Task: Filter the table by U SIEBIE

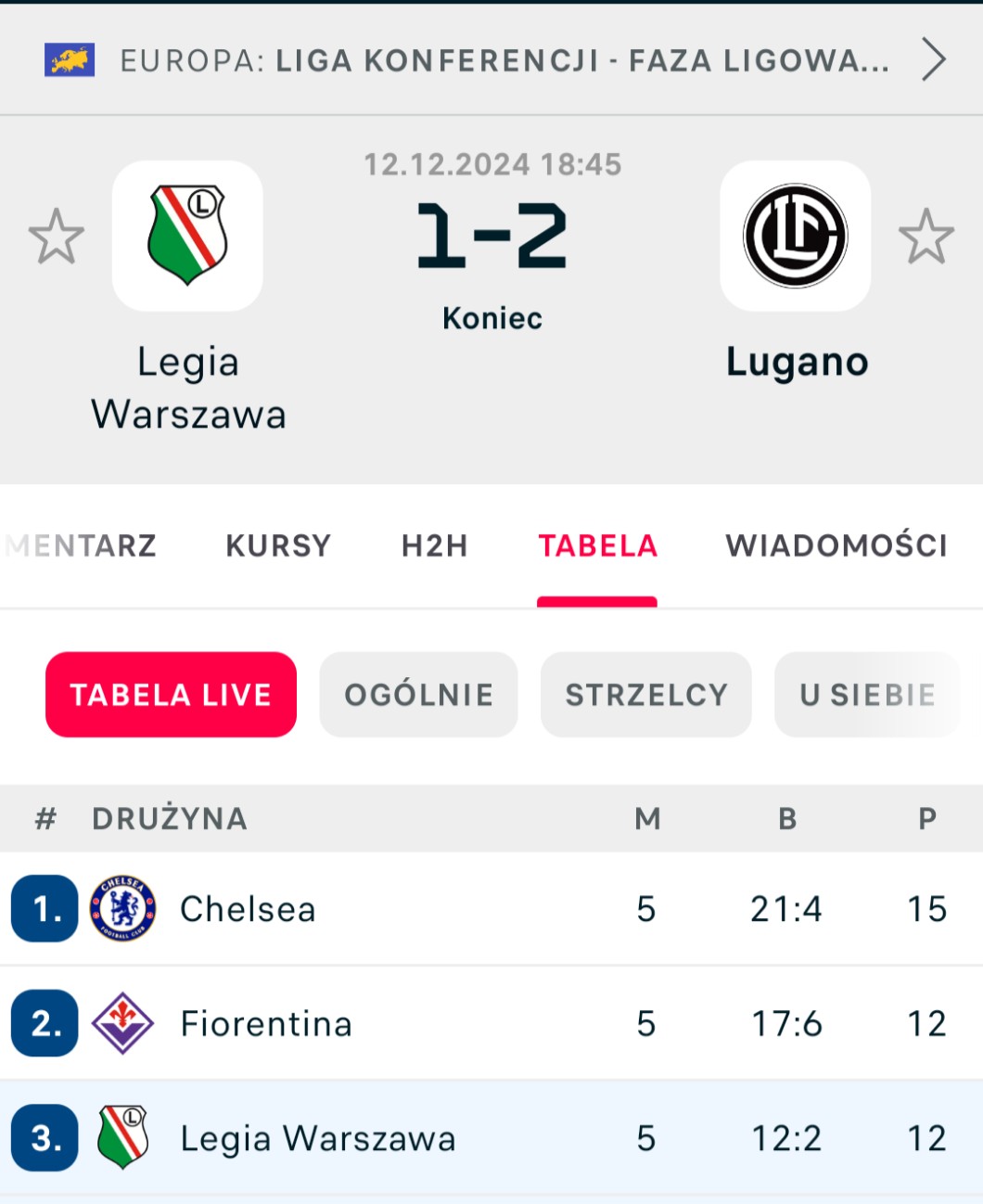Action: coord(866,695)
